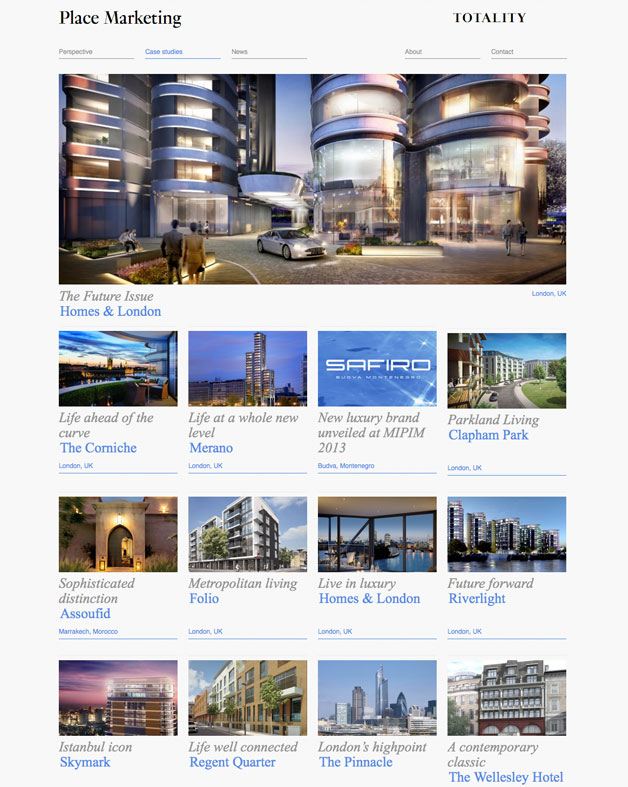Open the Safiro Budva Montenegro tile
This screenshot has height=787, width=628.
click(377, 368)
